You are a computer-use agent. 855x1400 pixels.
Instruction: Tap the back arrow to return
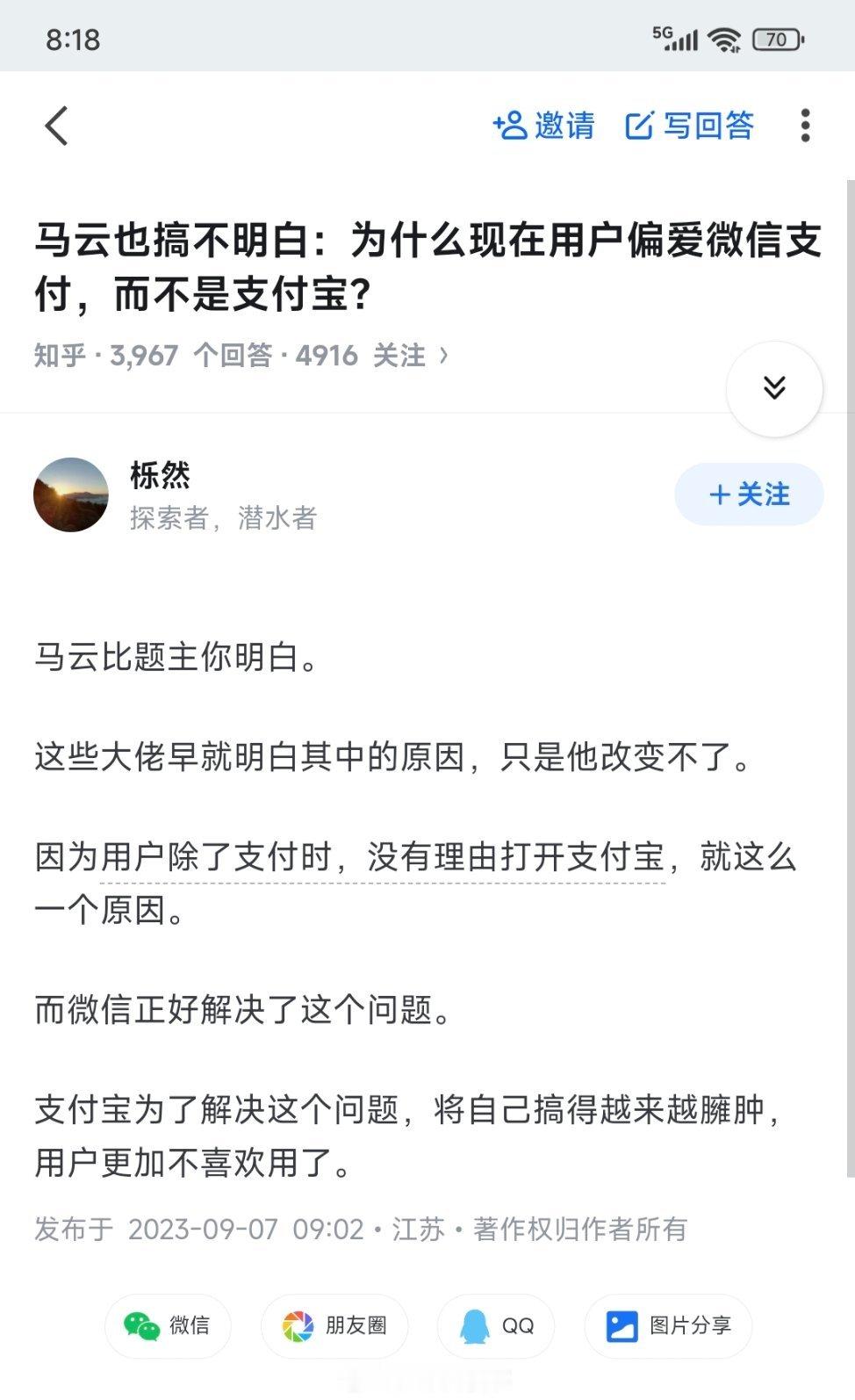click(x=56, y=126)
